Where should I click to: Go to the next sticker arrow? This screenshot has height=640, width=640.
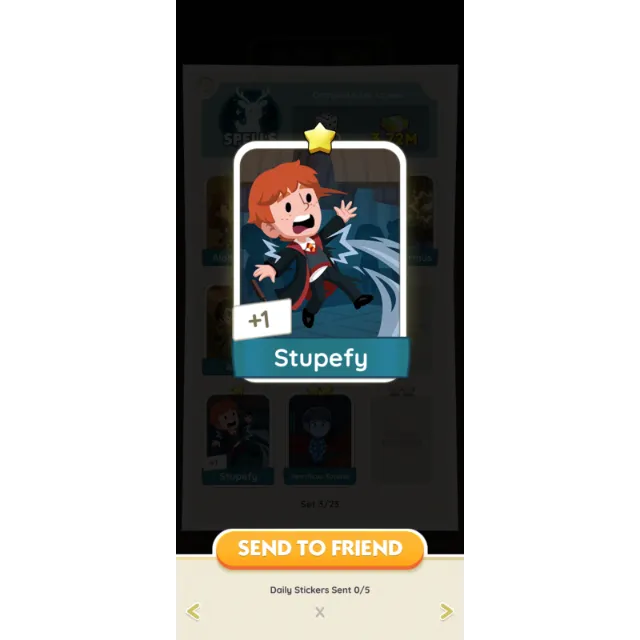[x=446, y=611]
